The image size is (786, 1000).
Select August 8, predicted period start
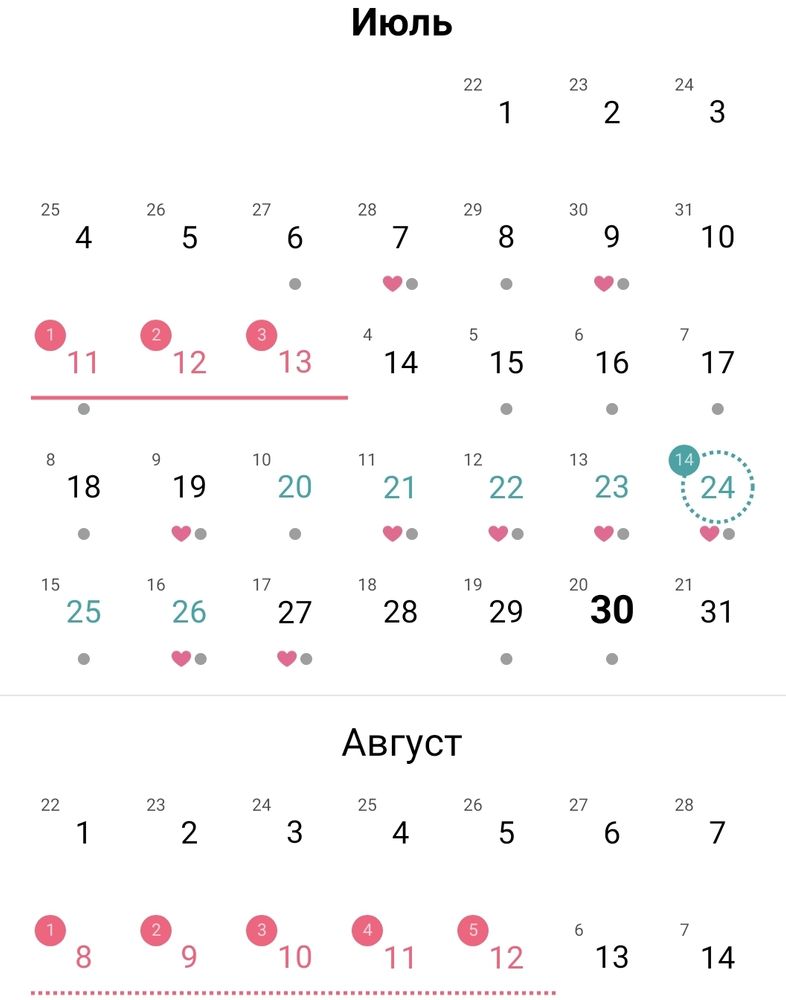(x=83, y=957)
